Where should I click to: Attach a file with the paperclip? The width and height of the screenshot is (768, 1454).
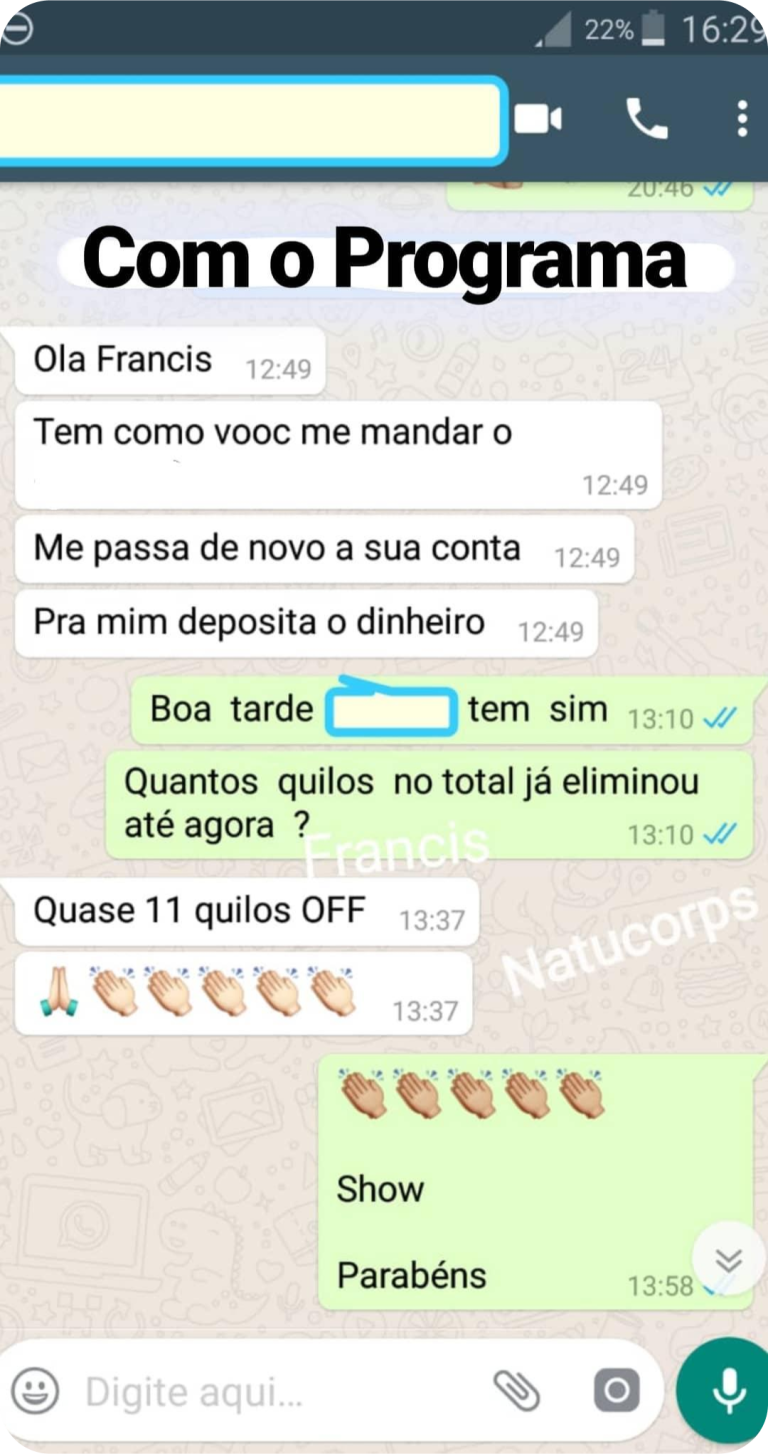point(516,1391)
